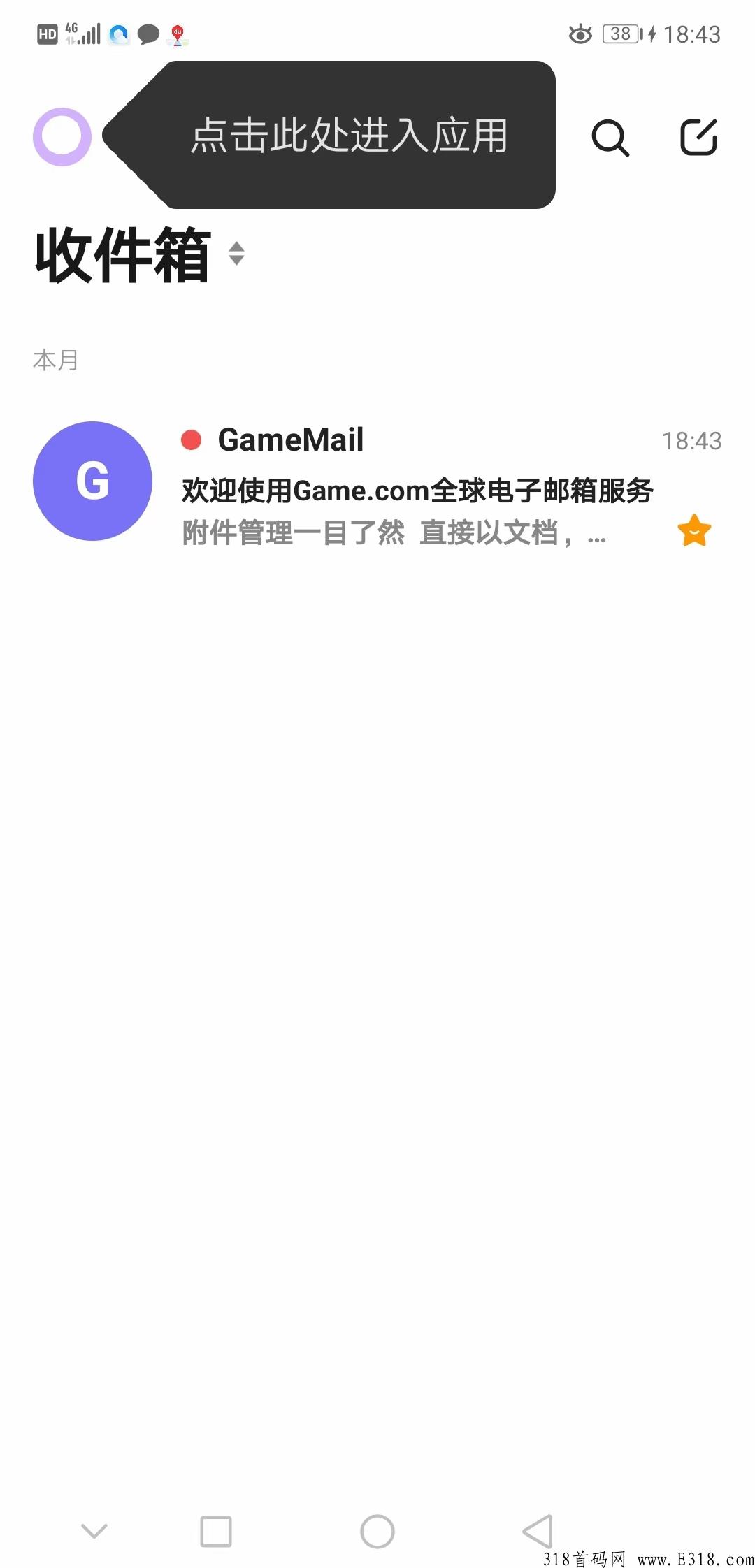Tap the compose new mail icon
The image size is (755, 1568).
click(x=698, y=138)
